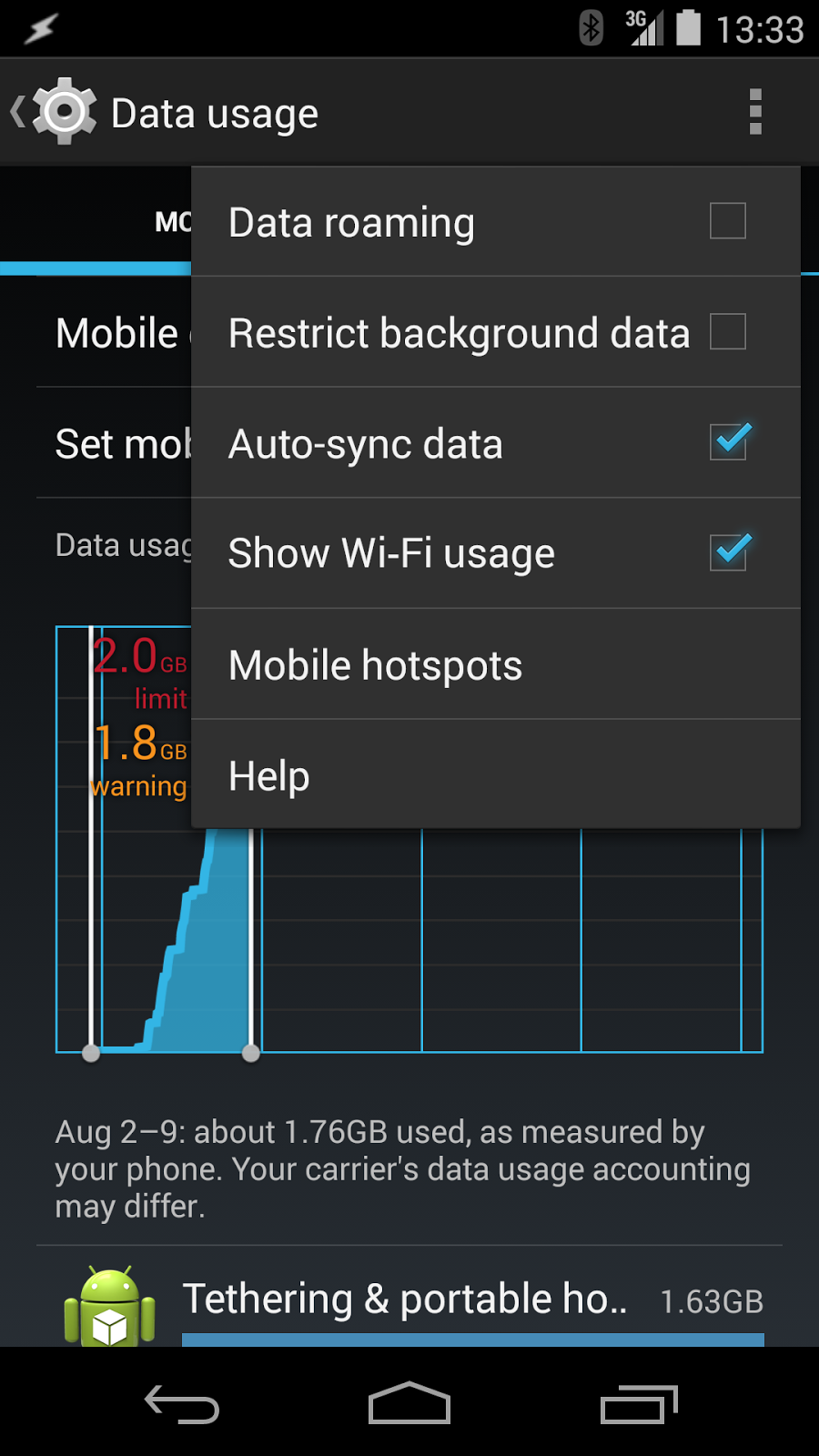Tap the Aug 2-9 usage summary text

click(x=400, y=1168)
